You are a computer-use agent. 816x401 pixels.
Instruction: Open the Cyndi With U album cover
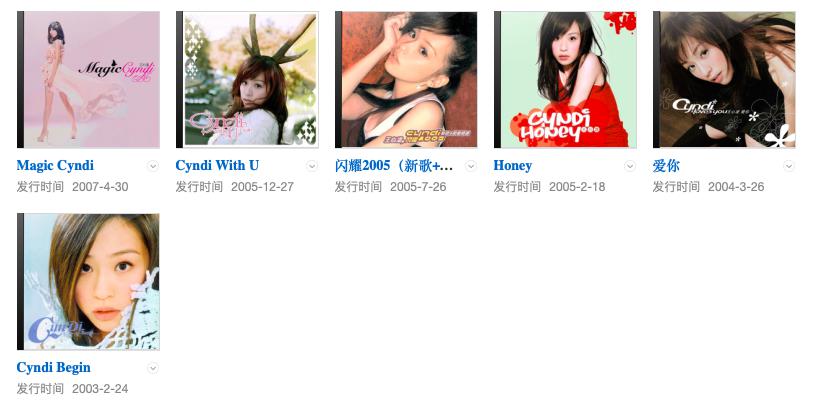[247, 80]
